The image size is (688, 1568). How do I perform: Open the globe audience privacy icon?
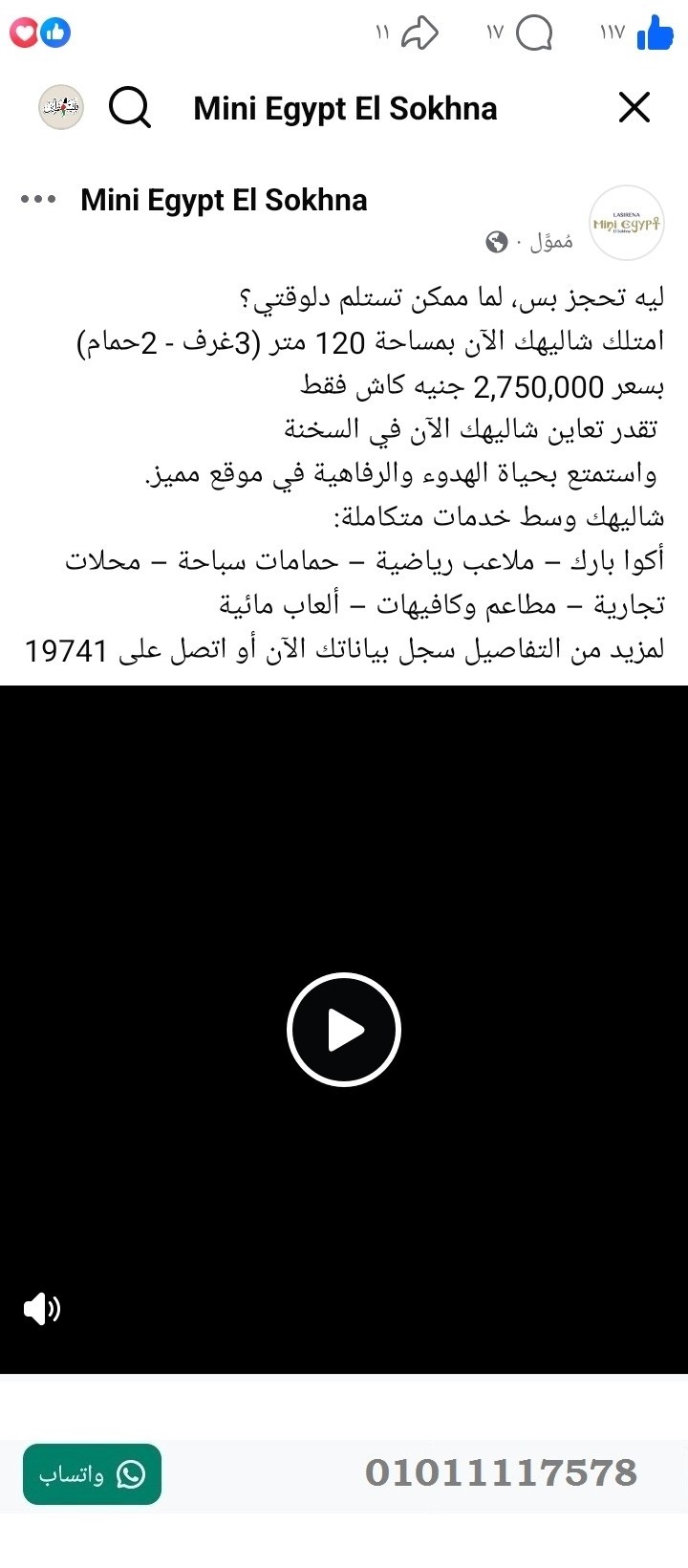click(x=494, y=242)
